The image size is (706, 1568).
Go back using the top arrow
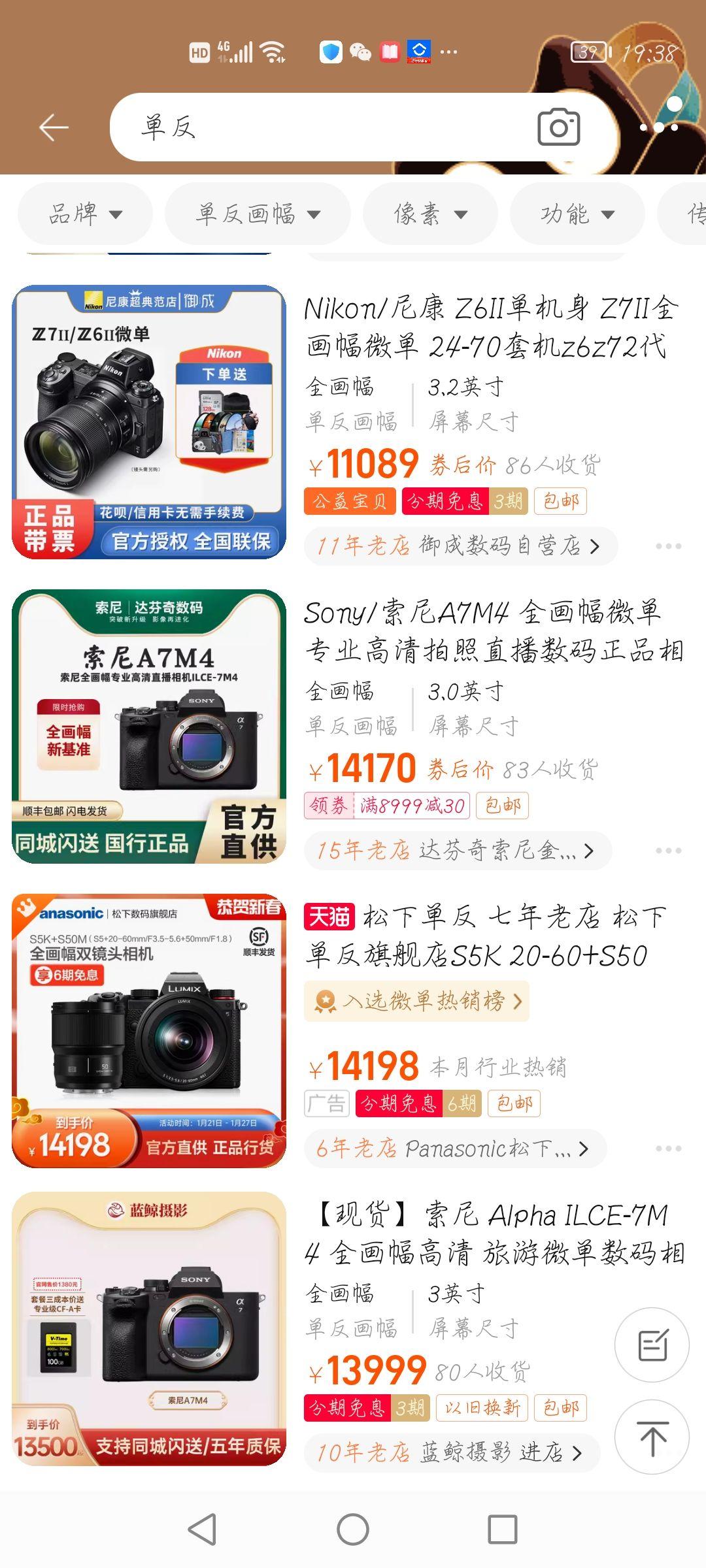point(54,127)
